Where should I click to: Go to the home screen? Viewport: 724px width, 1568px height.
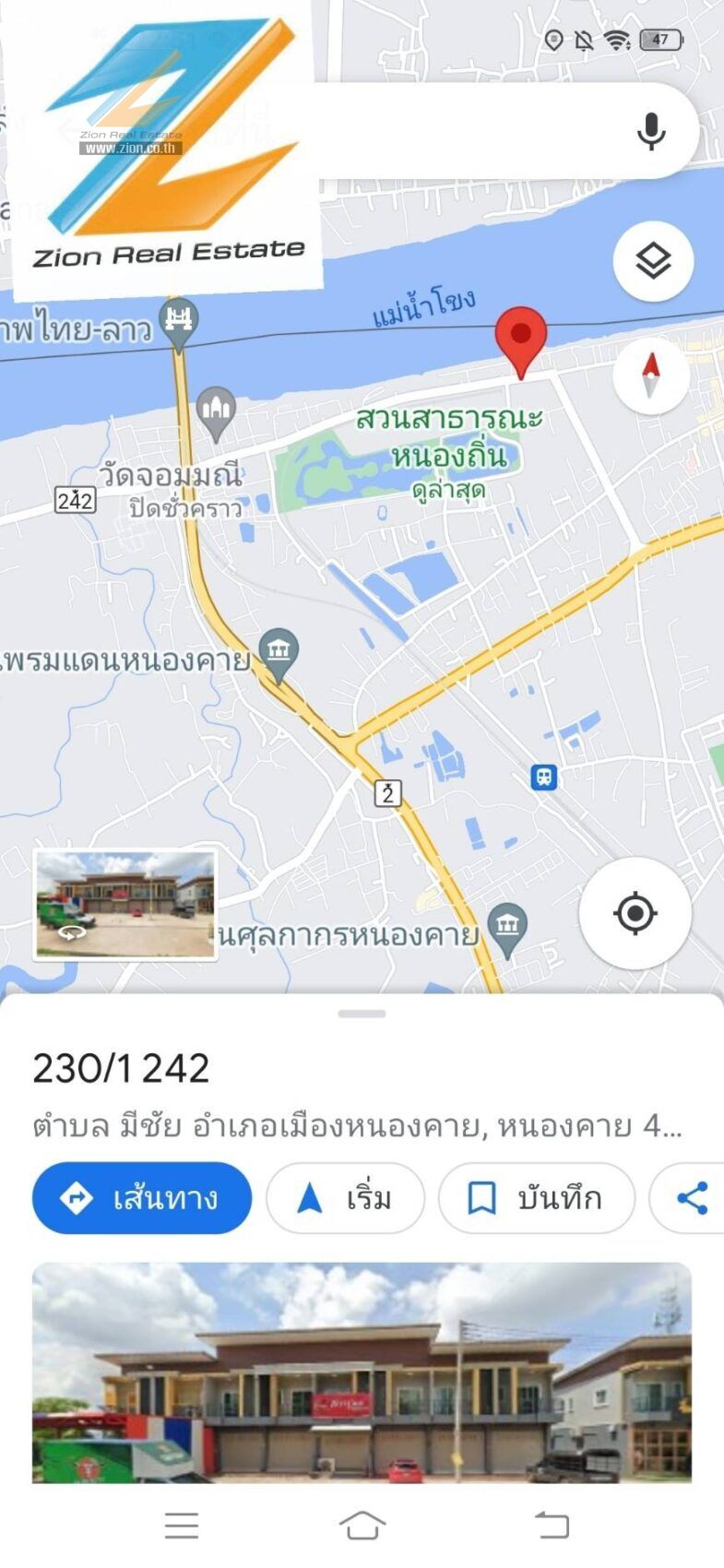pos(362,1525)
